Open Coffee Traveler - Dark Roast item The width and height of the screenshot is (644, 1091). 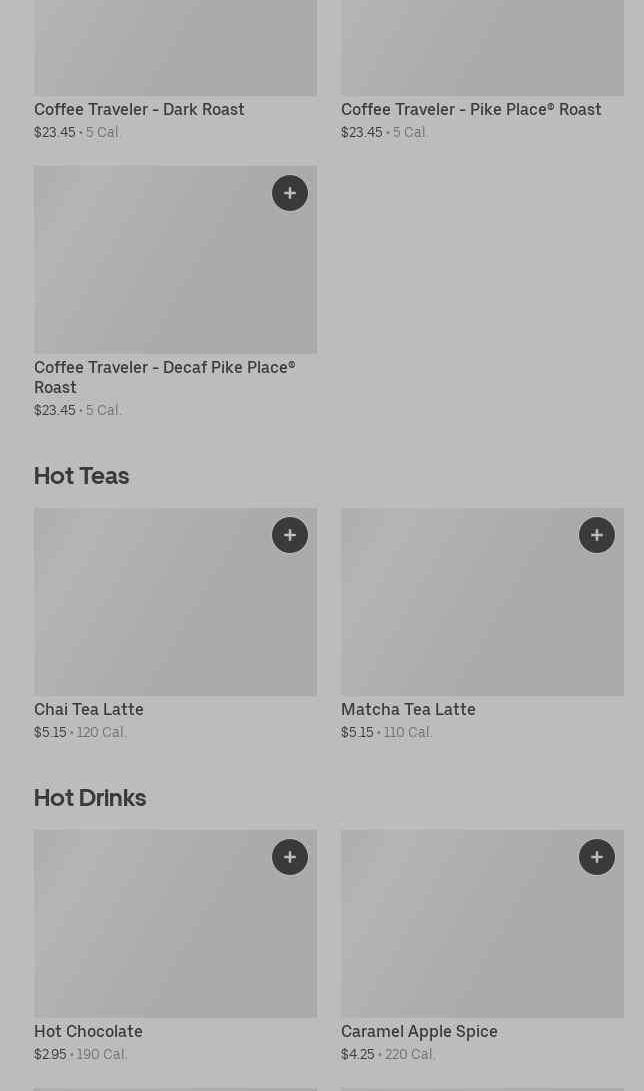(139, 109)
